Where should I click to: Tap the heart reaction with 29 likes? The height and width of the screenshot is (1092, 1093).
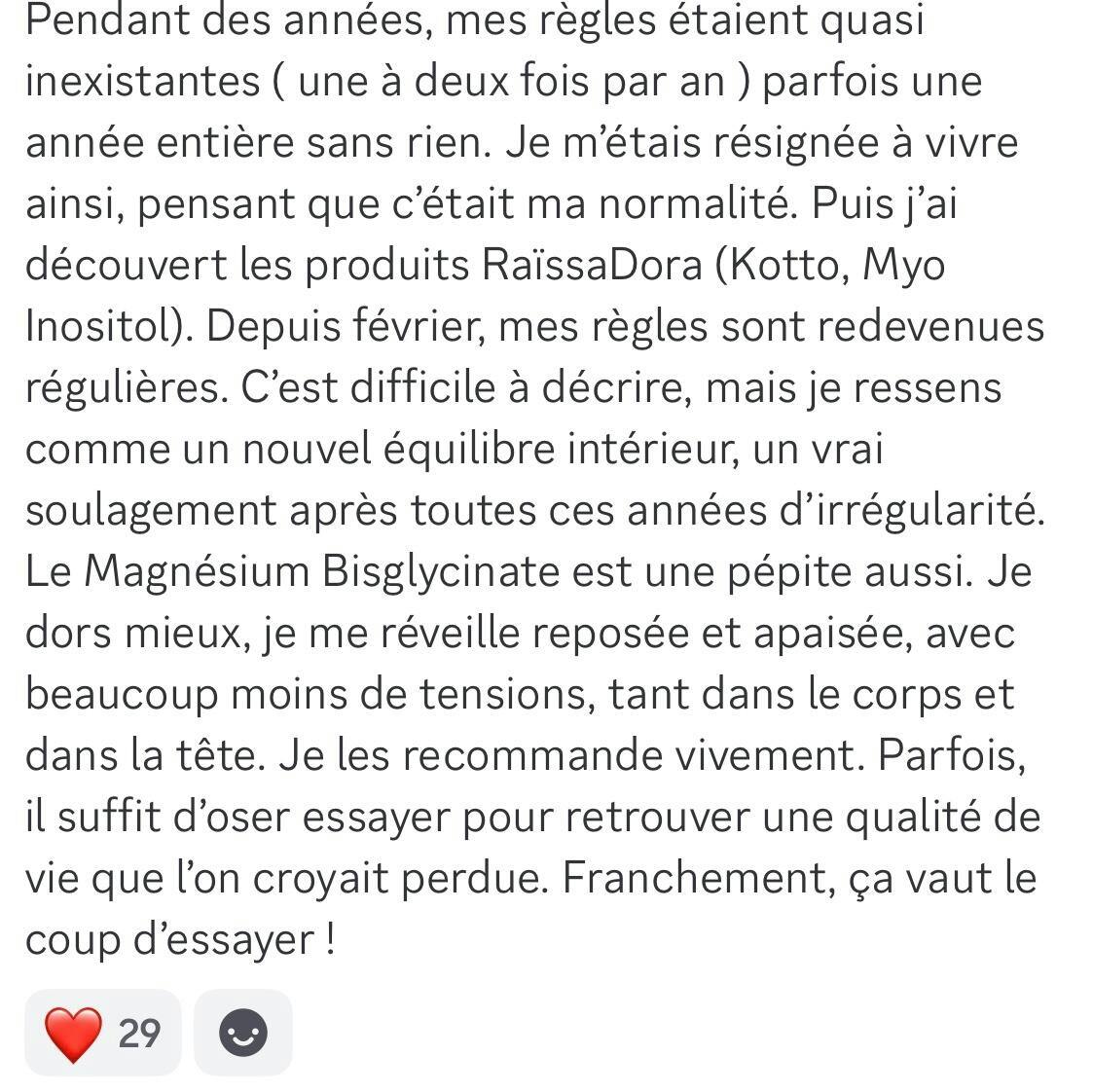pyautogui.click(x=102, y=1033)
